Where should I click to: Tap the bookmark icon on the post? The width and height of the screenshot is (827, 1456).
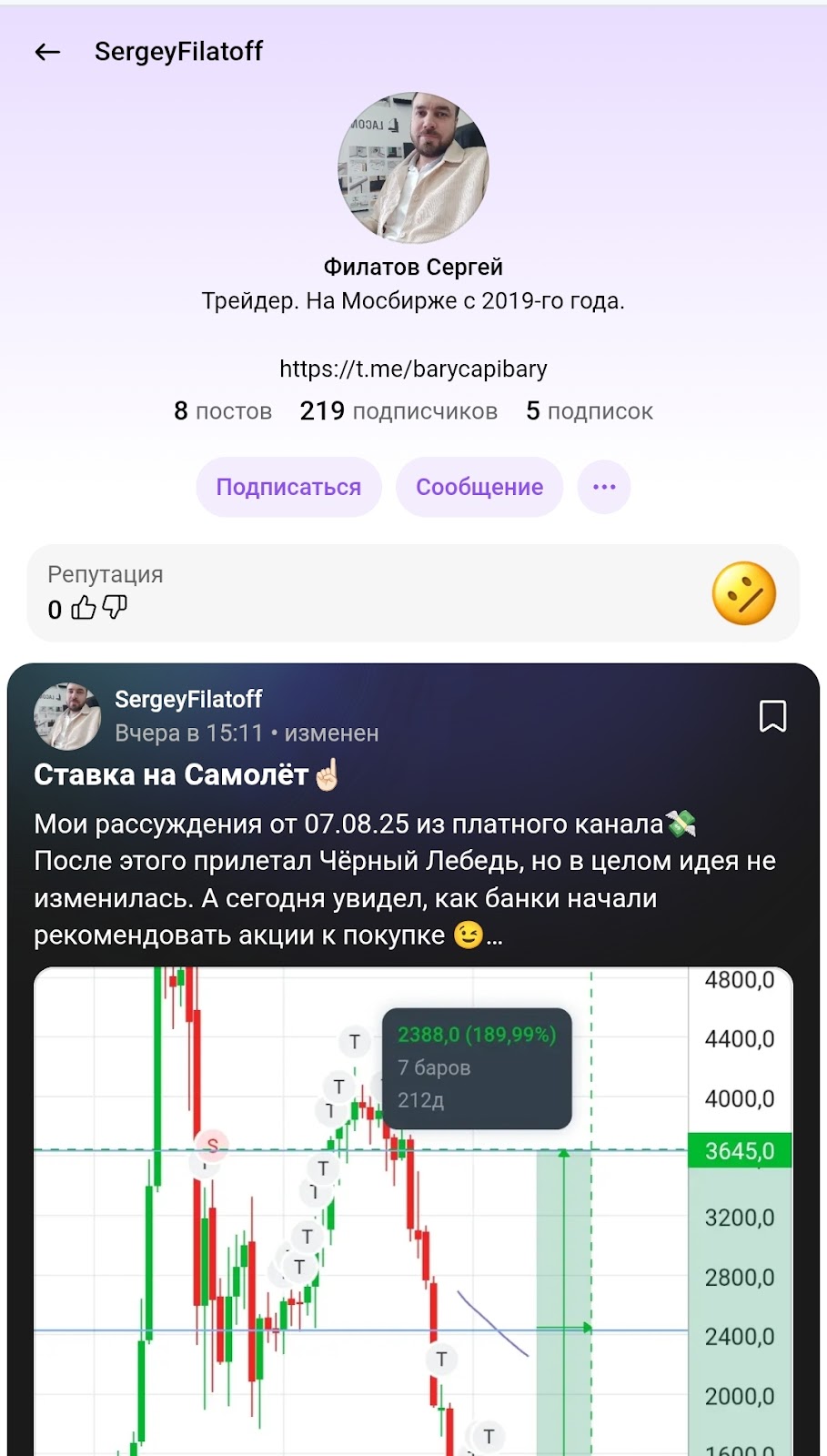[772, 718]
